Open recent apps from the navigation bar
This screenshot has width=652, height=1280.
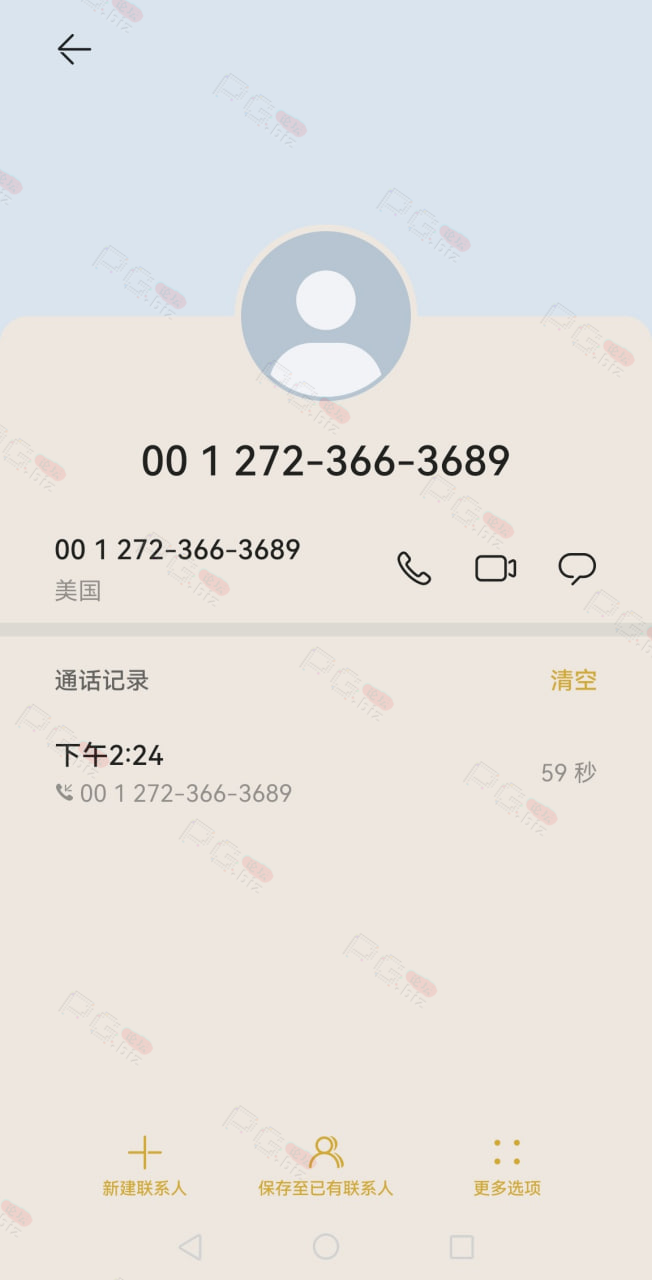(461, 1246)
